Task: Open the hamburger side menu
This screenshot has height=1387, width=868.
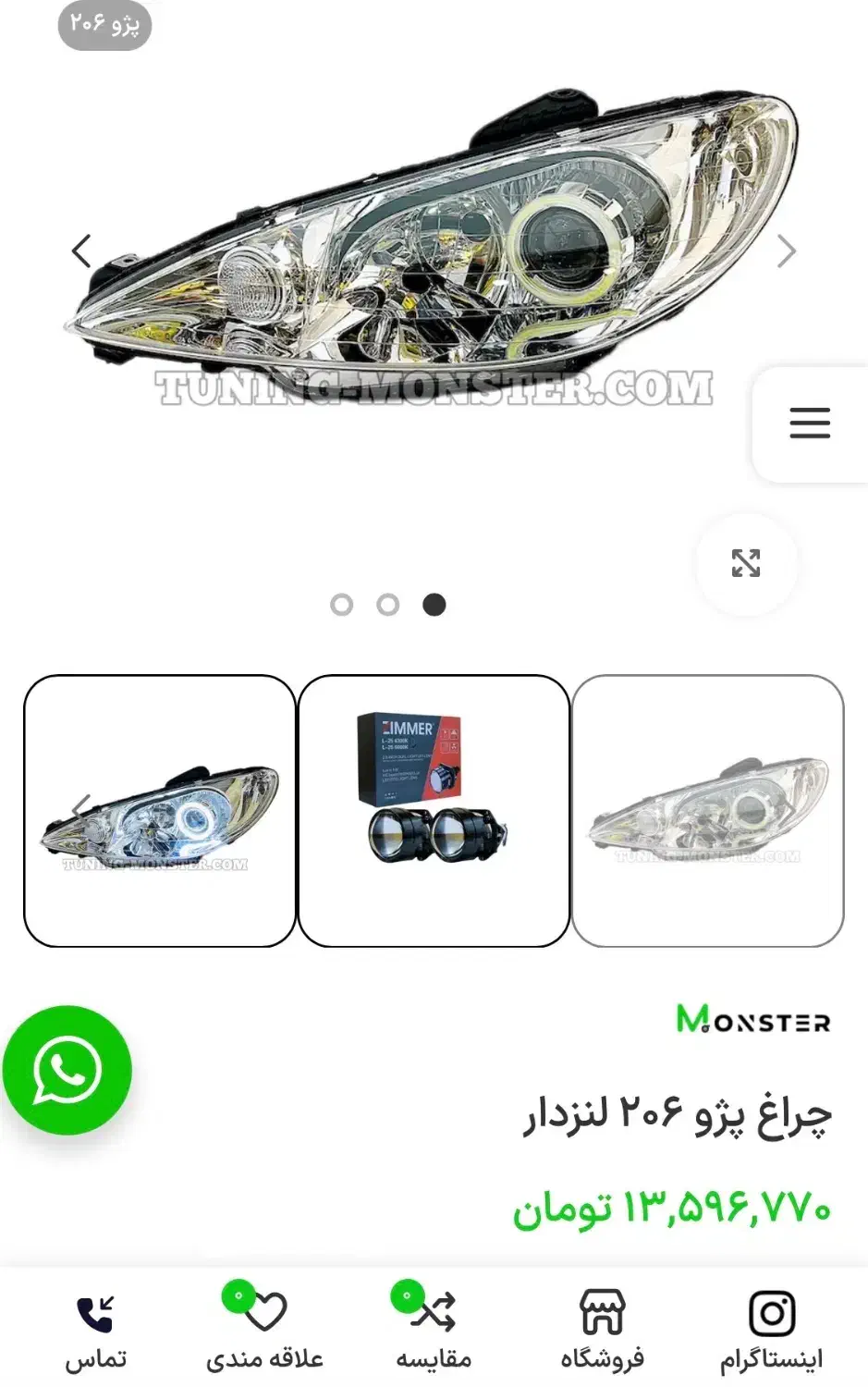Action: tap(810, 423)
